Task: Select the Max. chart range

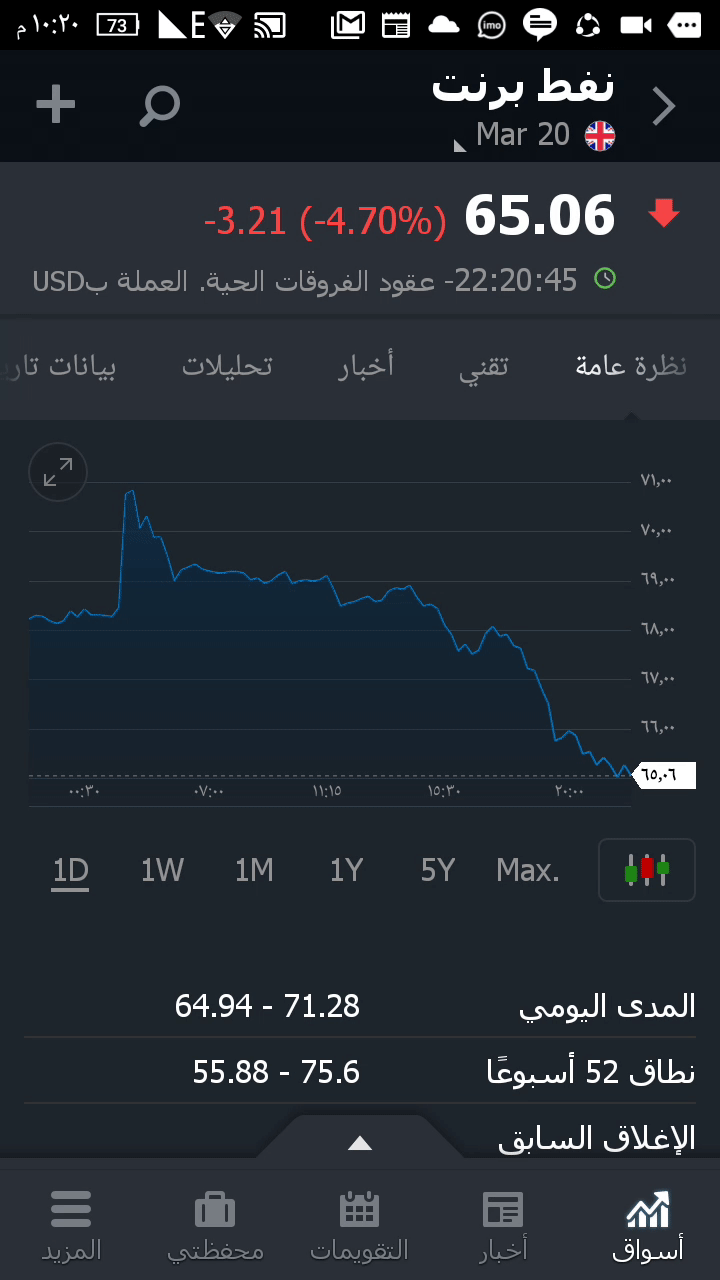Action: tap(528, 871)
